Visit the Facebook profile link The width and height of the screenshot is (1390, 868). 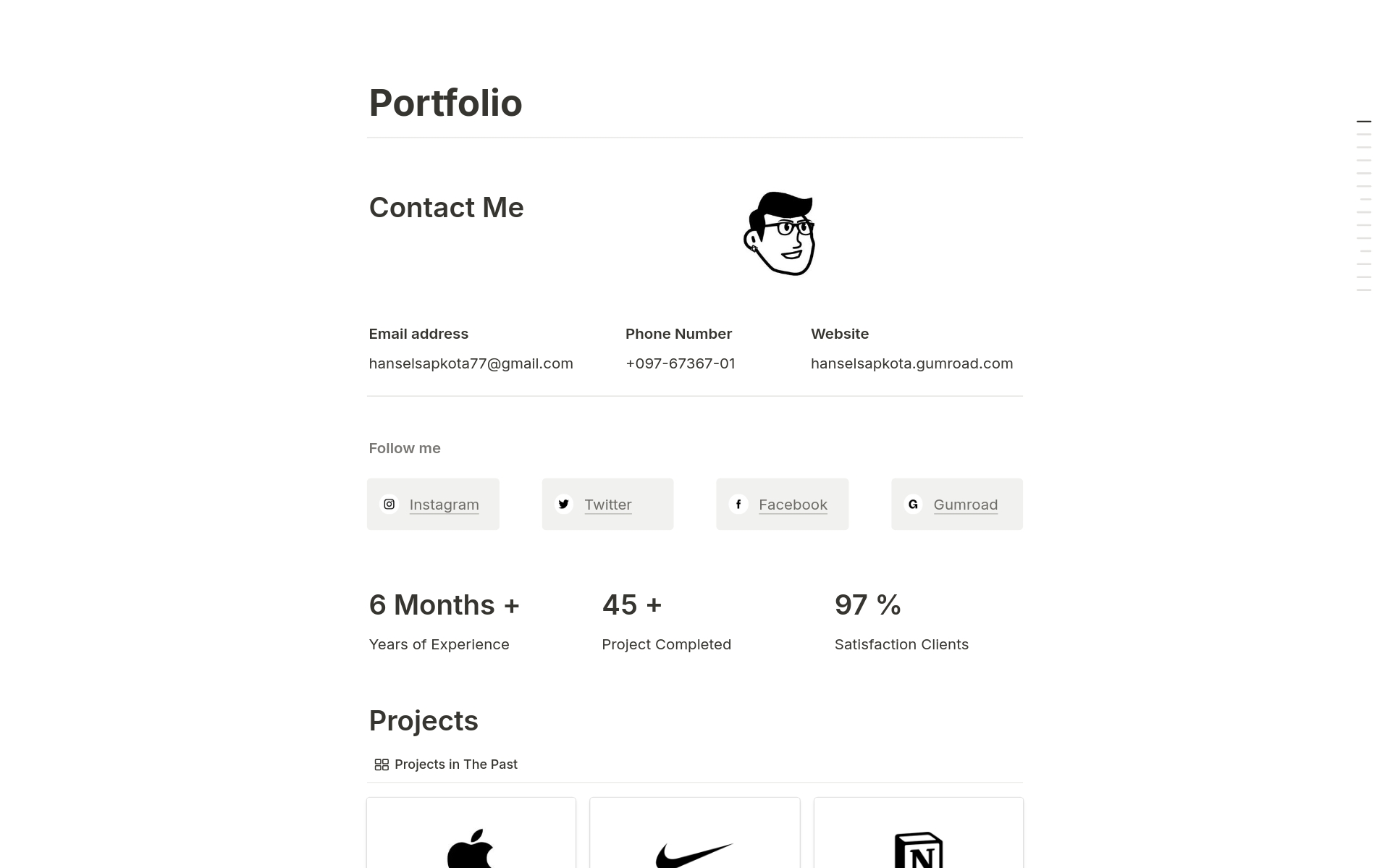tap(792, 505)
